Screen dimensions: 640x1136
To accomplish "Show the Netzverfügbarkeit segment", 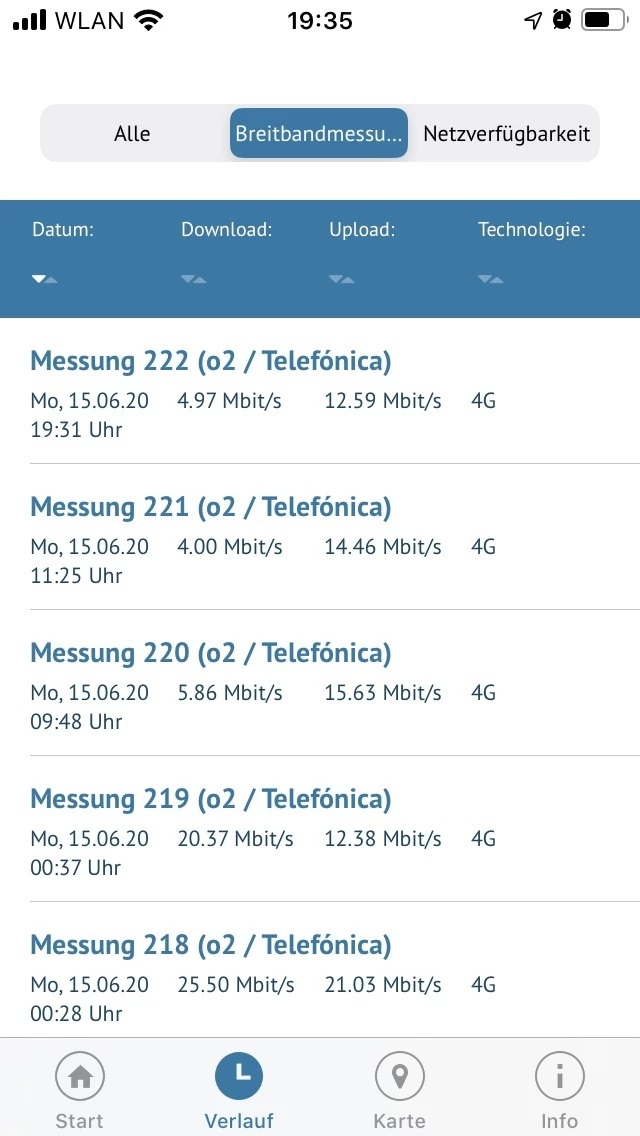I will [506, 133].
